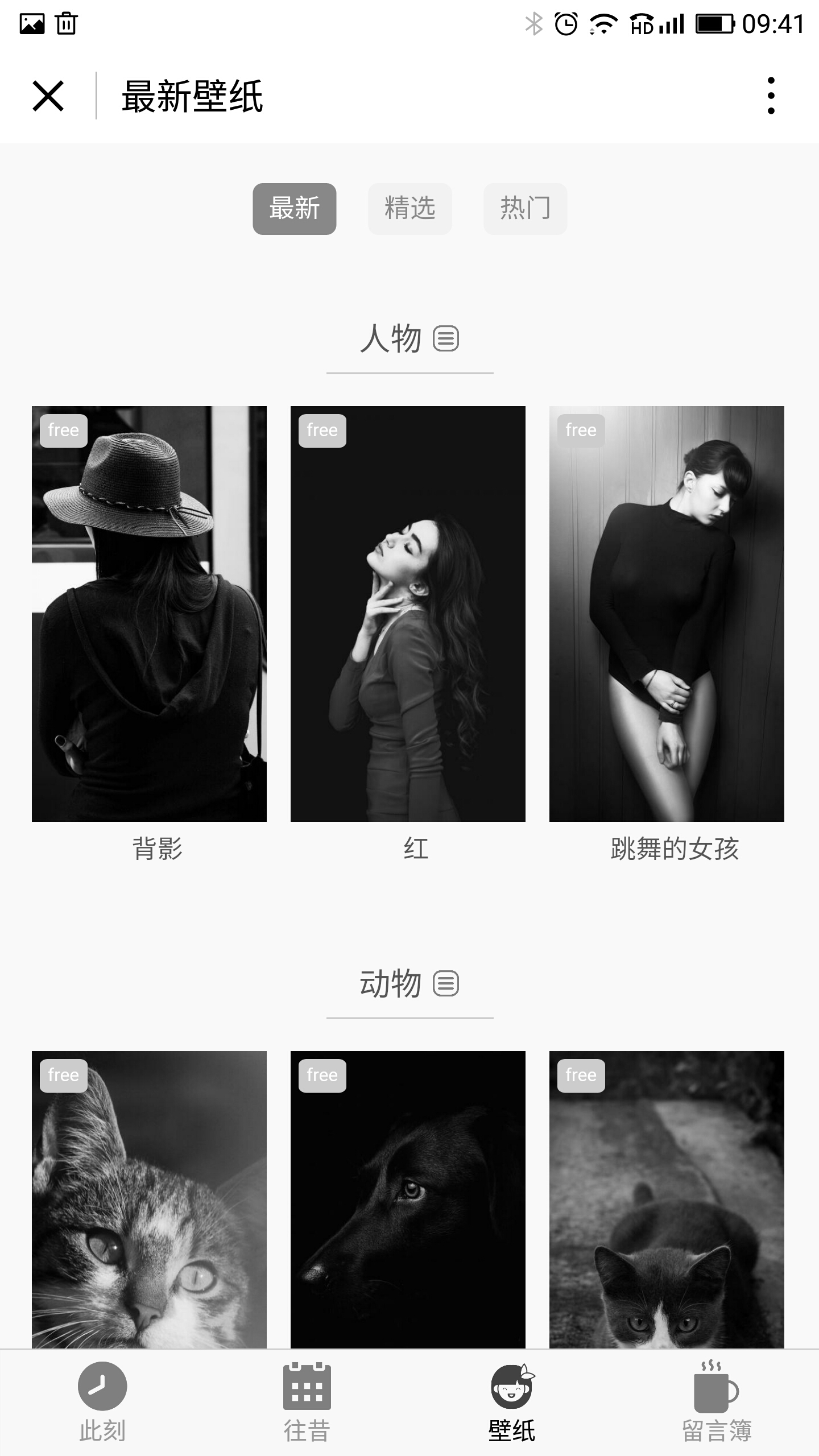The image size is (819, 1456).
Task: Open the three-dot overflow menu
Action: point(771,96)
